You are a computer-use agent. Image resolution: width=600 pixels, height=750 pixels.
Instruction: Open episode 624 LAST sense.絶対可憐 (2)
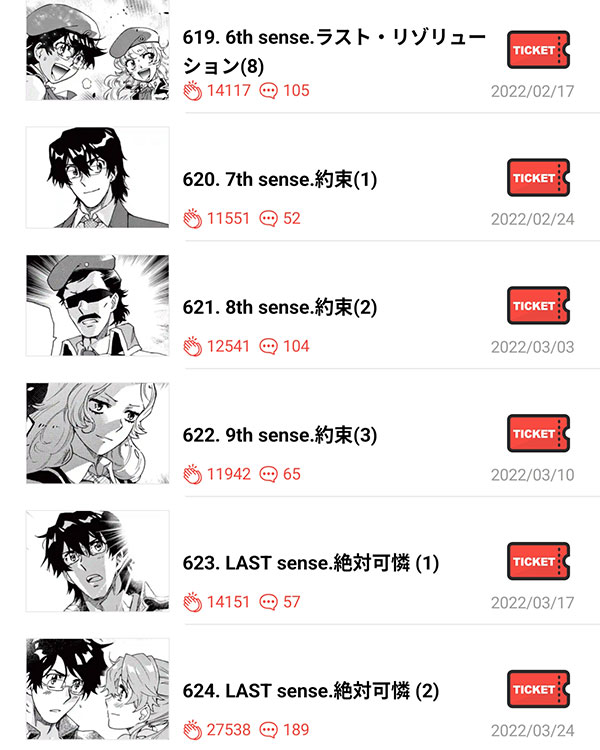(312, 691)
